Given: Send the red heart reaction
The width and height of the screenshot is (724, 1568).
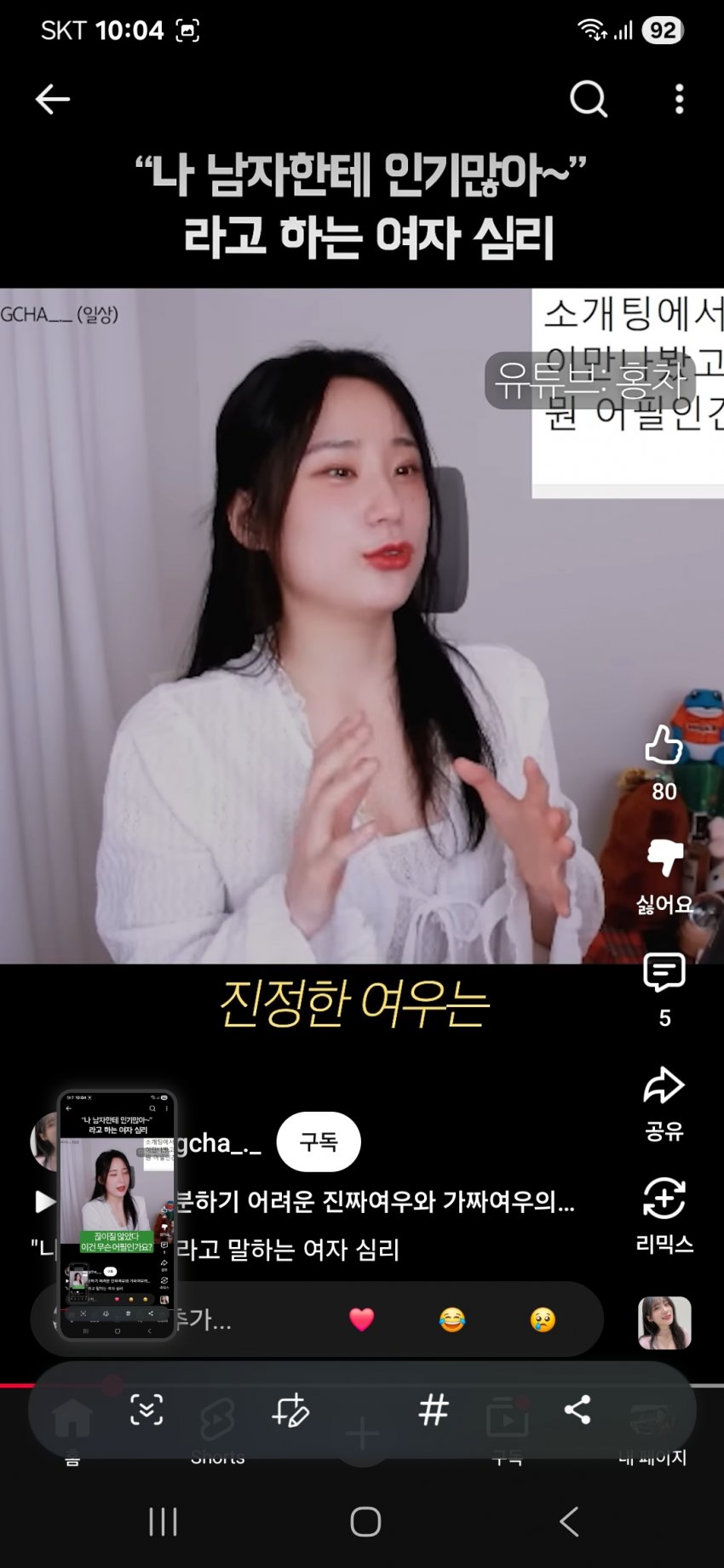Looking at the screenshot, I should tap(362, 1319).
